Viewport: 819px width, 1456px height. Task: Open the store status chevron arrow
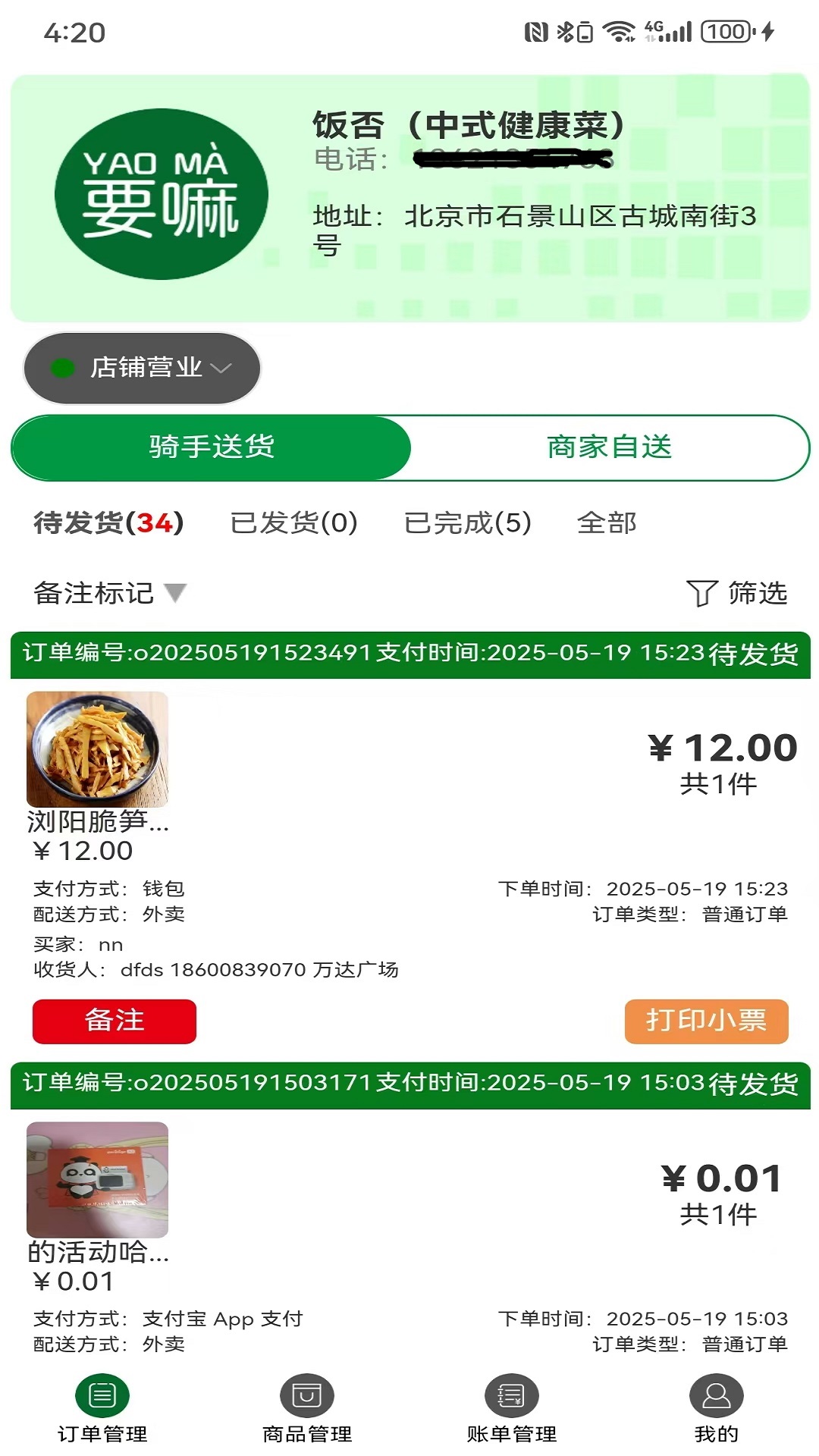pyautogui.click(x=221, y=369)
